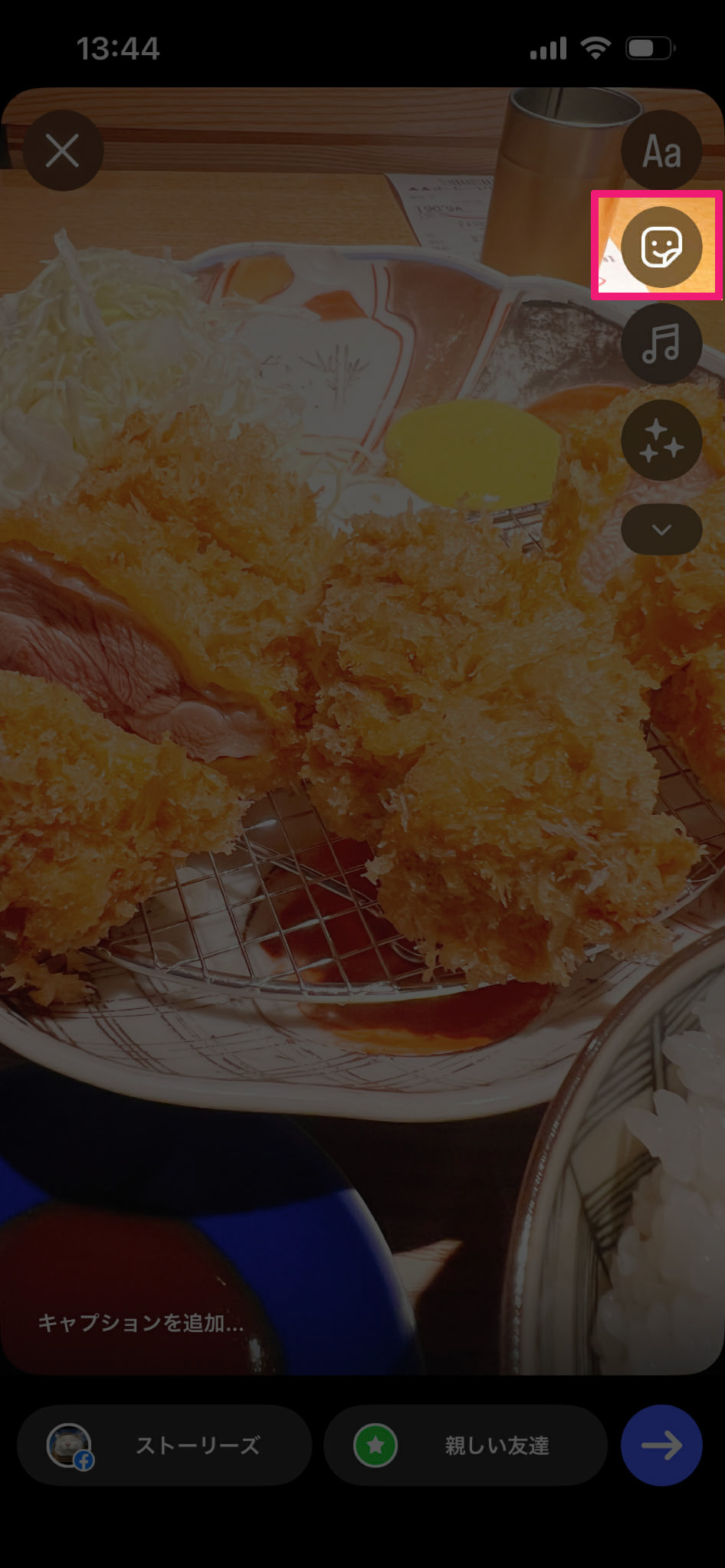The width and height of the screenshot is (725, 1568).
Task: Open the sticker picker
Action: (x=661, y=247)
